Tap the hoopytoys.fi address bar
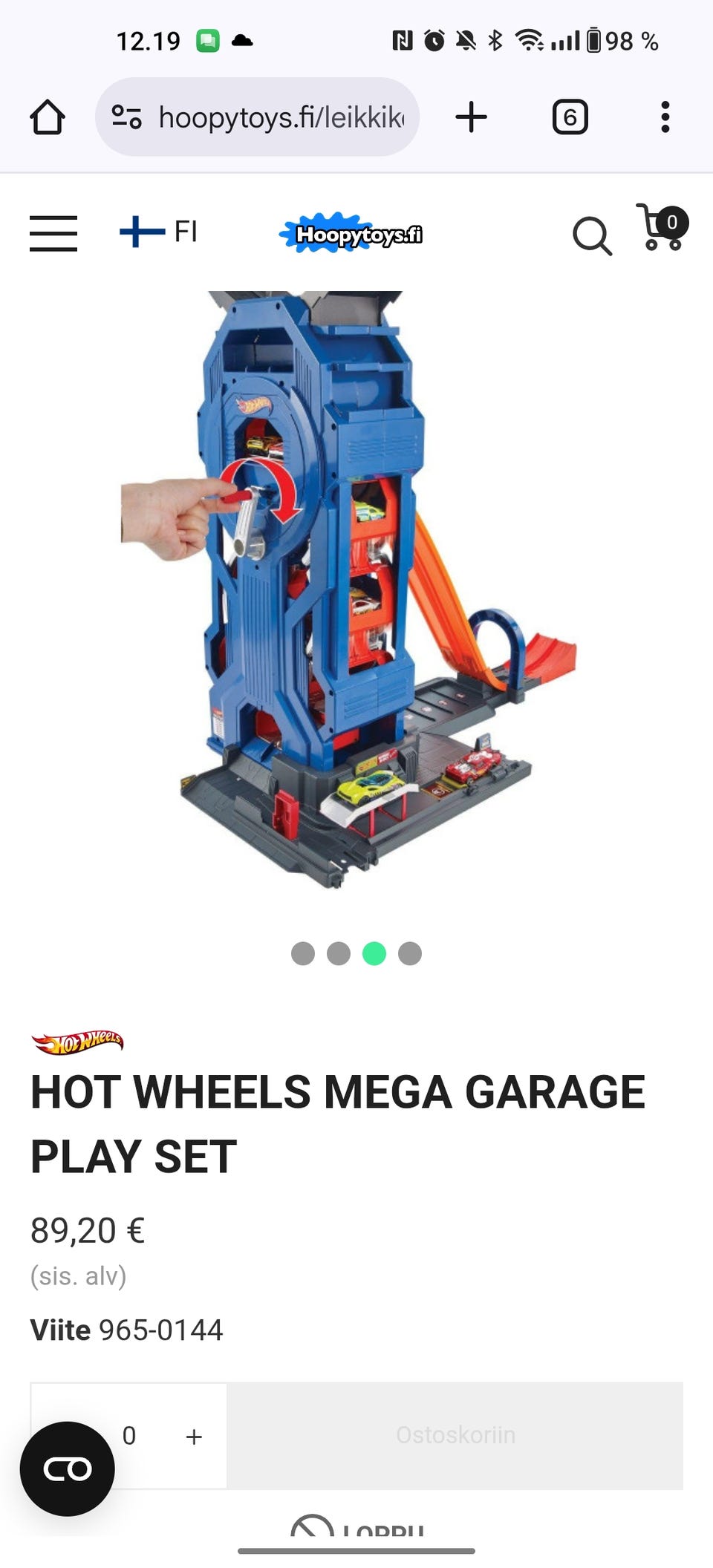 [x=257, y=117]
